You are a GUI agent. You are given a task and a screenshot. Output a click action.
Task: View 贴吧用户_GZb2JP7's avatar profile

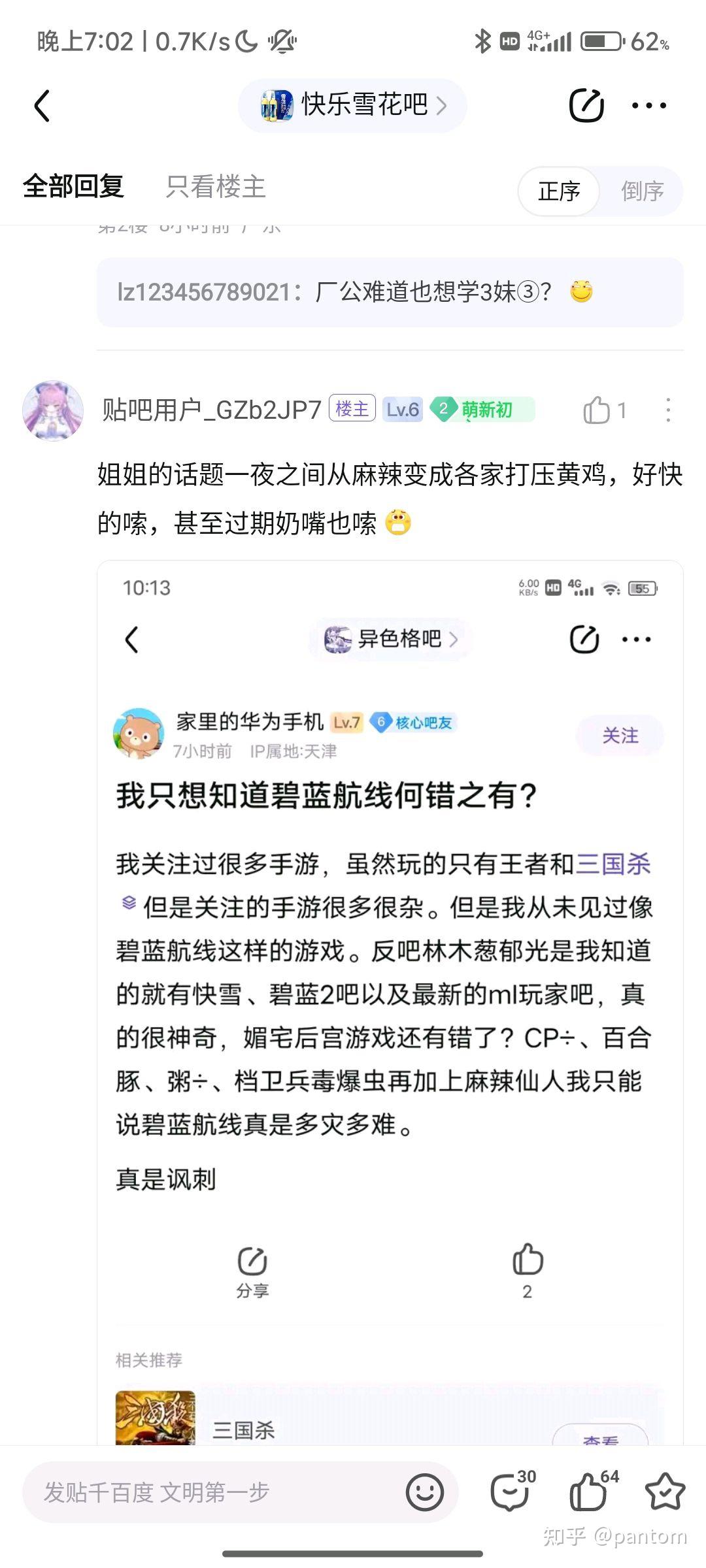click(53, 410)
